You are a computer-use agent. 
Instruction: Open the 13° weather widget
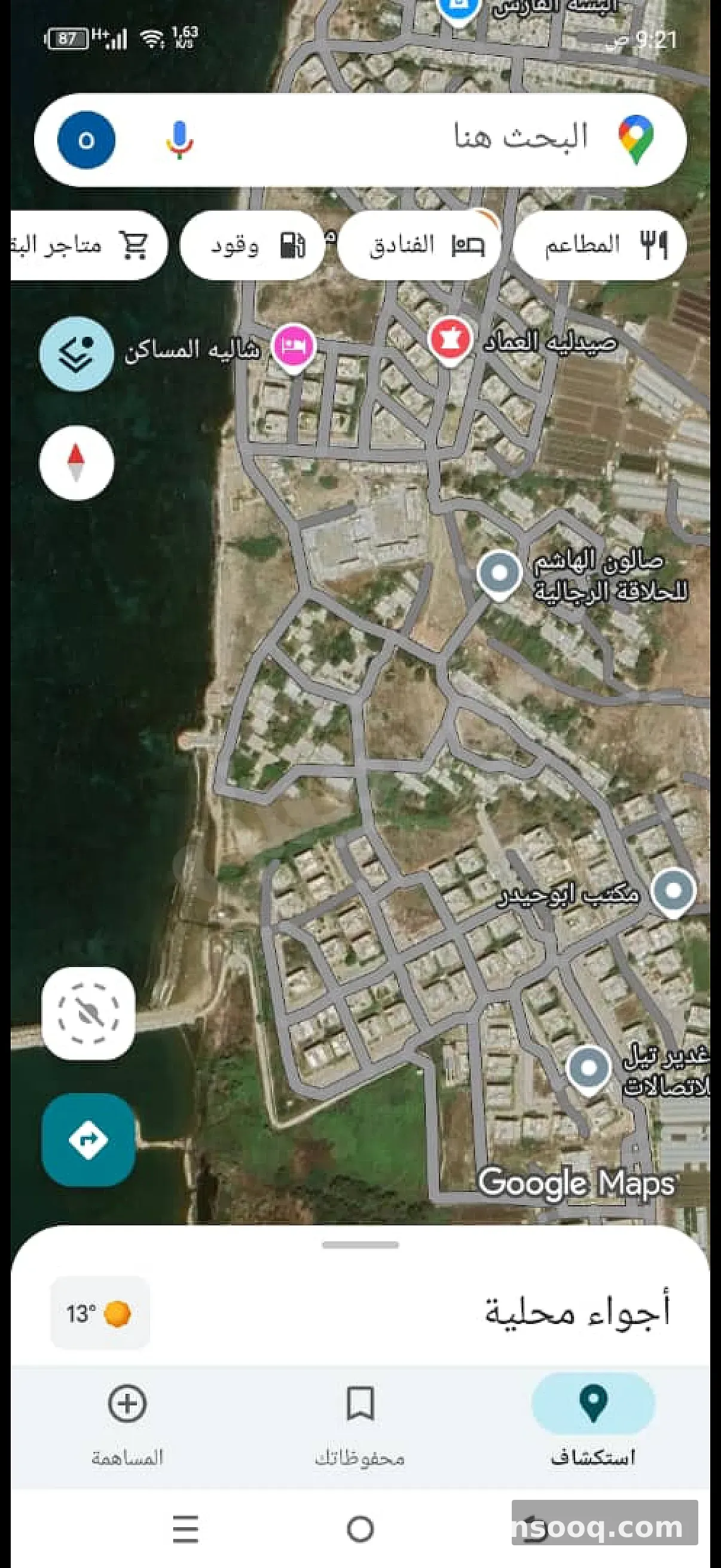click(100, 1314)
